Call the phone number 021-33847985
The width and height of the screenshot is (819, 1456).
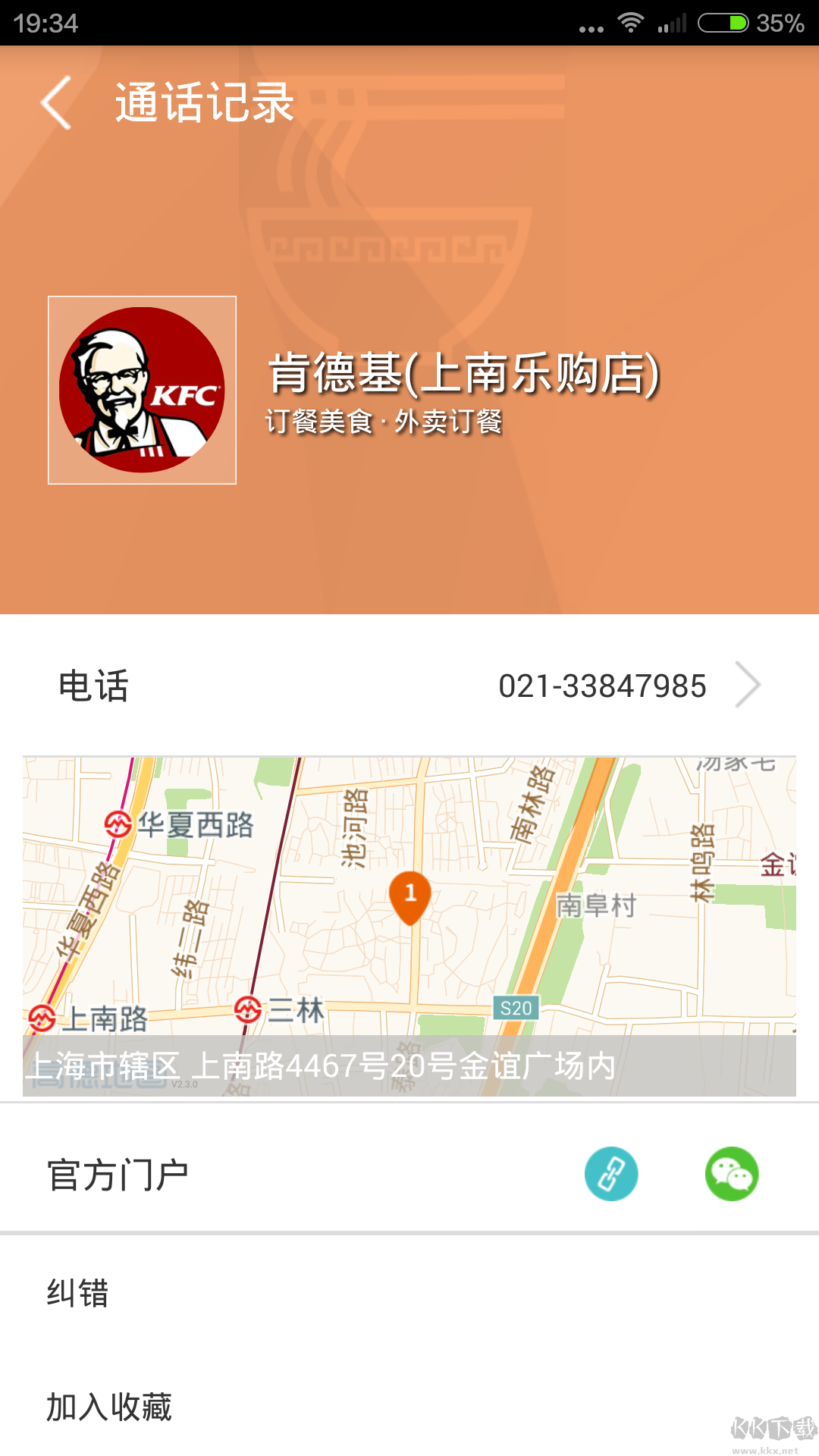[x=602, y=686]
